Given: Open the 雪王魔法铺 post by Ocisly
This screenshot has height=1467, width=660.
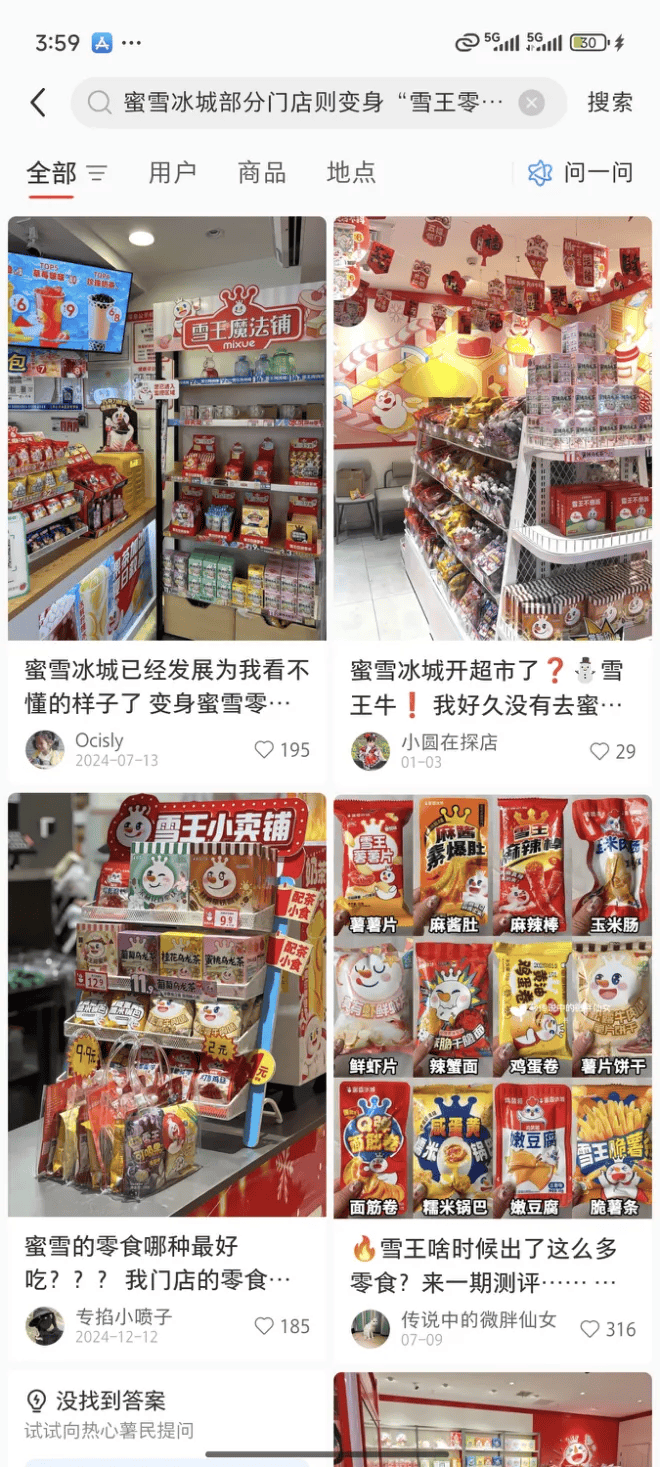Looking at the screenshot, I should click(x=167, y=428).
